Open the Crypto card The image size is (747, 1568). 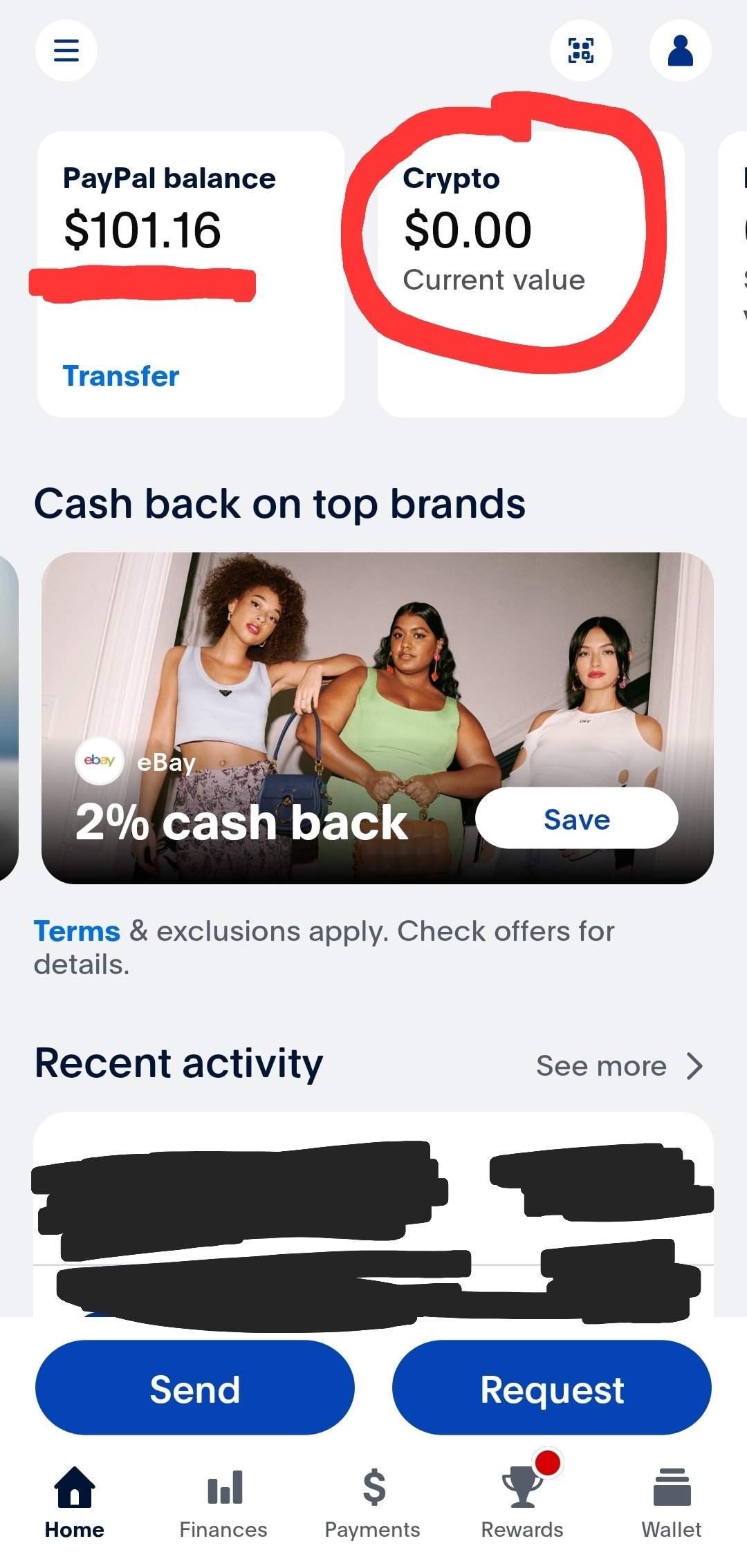pyautogui.click(x=531, y=274)
